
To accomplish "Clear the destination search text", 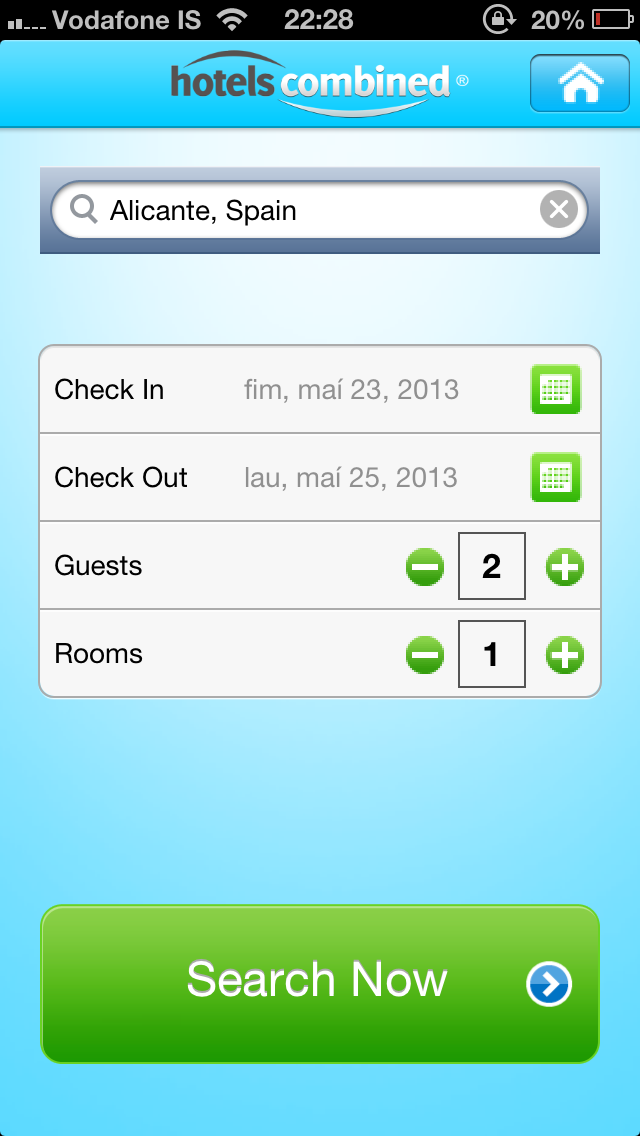I will [559, 210].
